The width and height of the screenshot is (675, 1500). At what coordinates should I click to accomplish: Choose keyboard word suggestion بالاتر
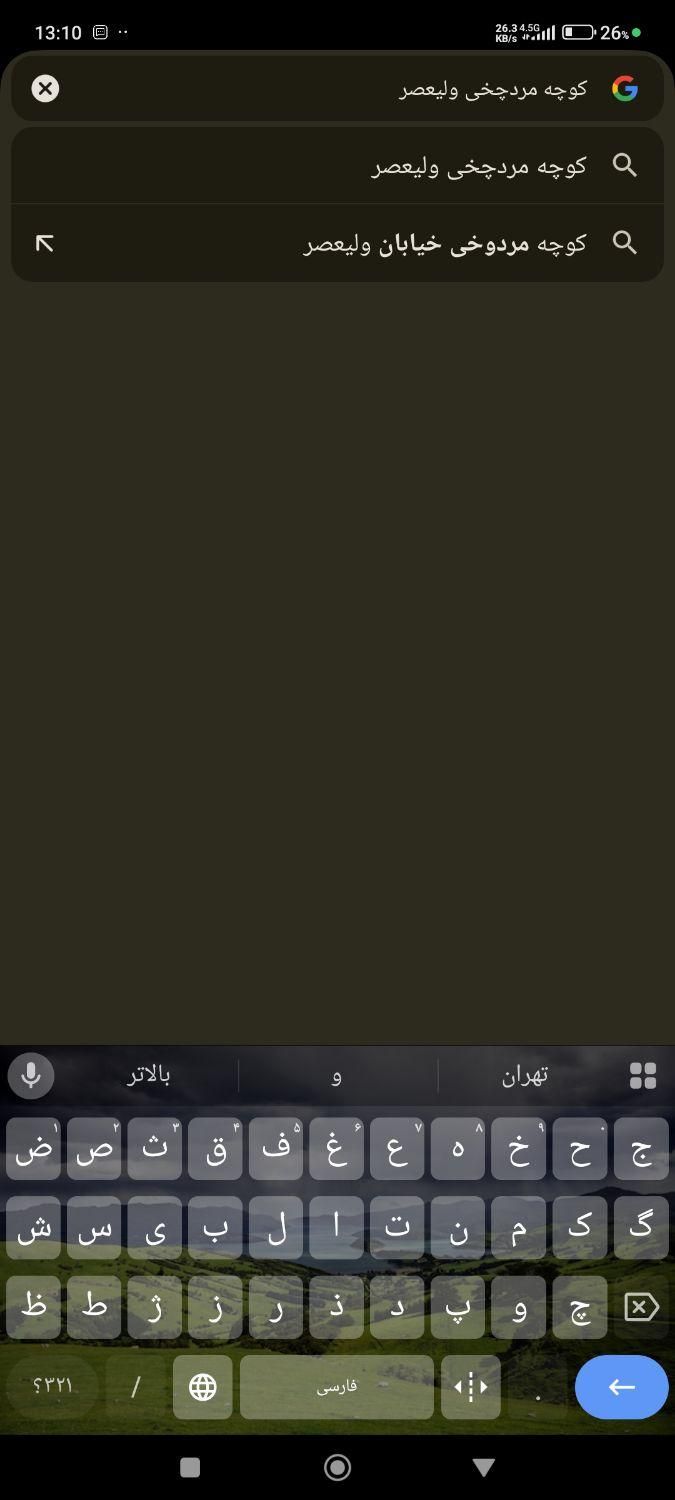point(149,1076)
